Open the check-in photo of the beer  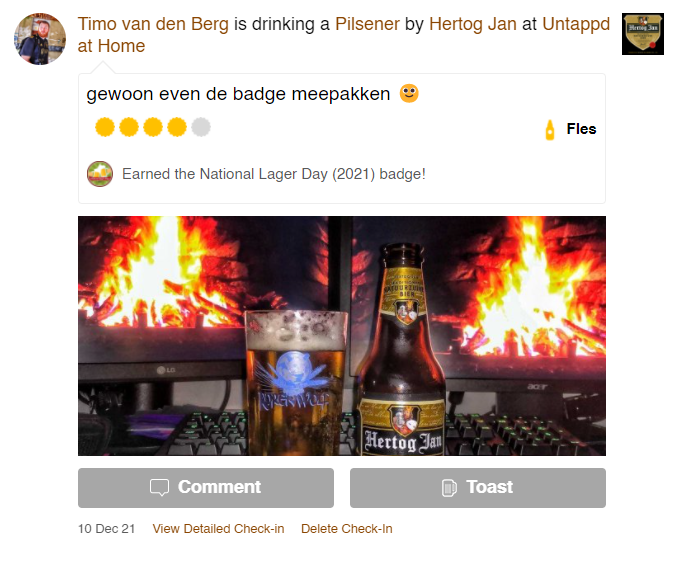(341, 335)
